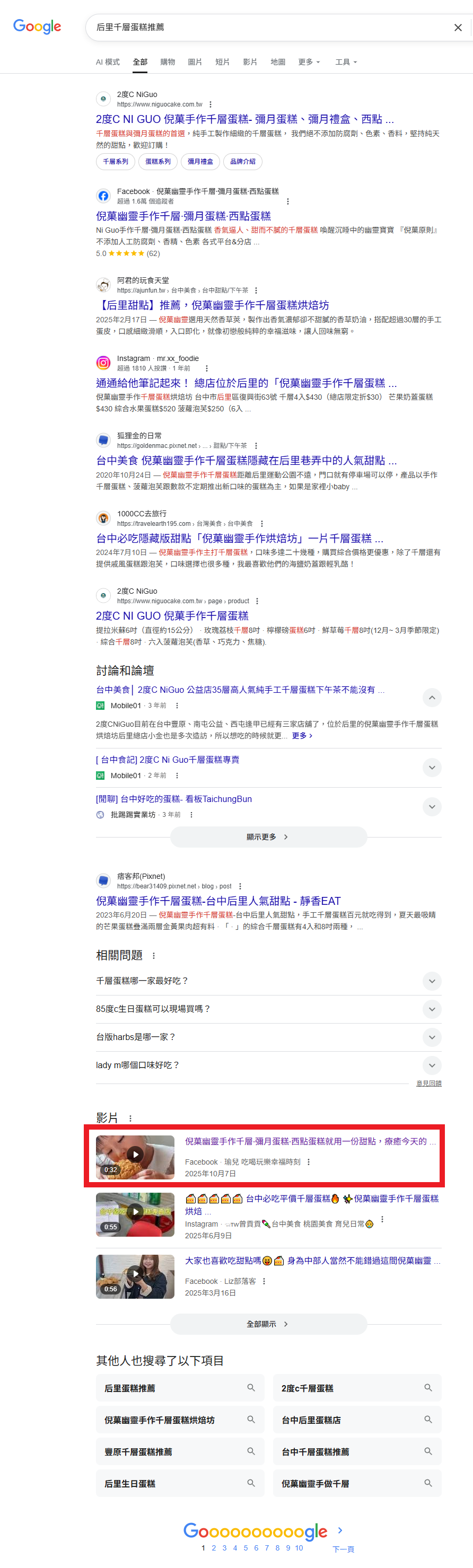Open the 1000CC去旅行 隱藏版甜點 result
Viewport: 473px width, 1568px height.
239,538
